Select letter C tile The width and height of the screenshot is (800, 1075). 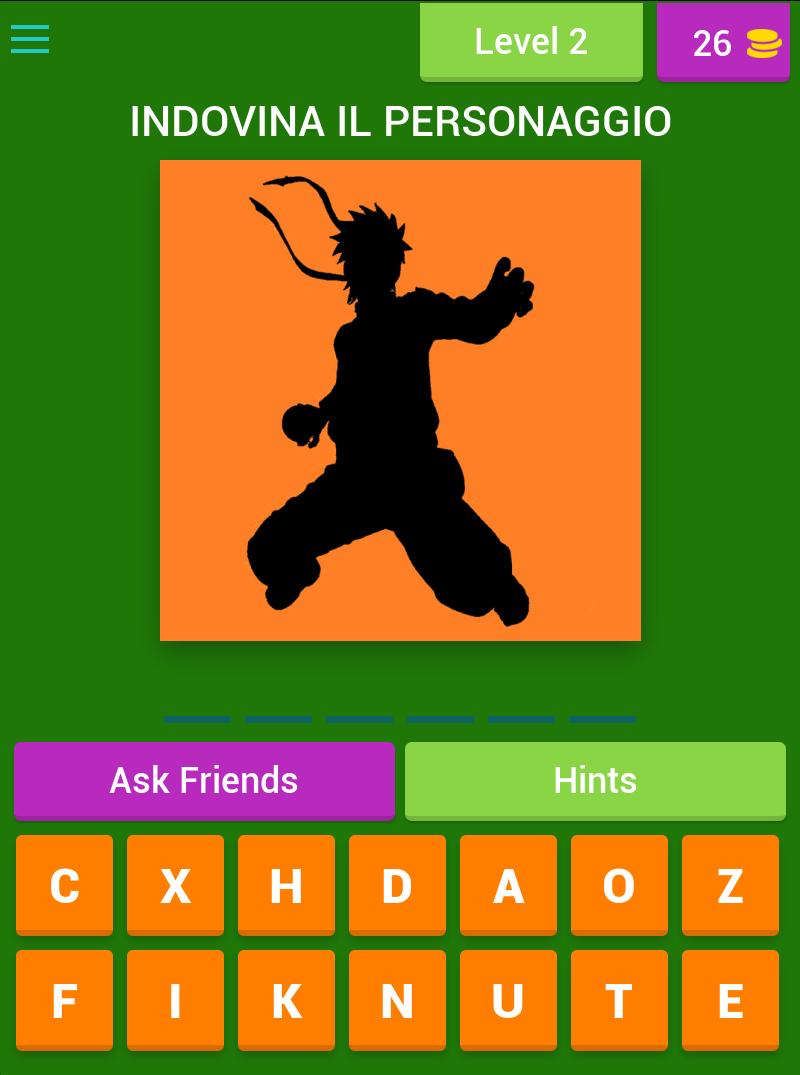pos(65,885)
